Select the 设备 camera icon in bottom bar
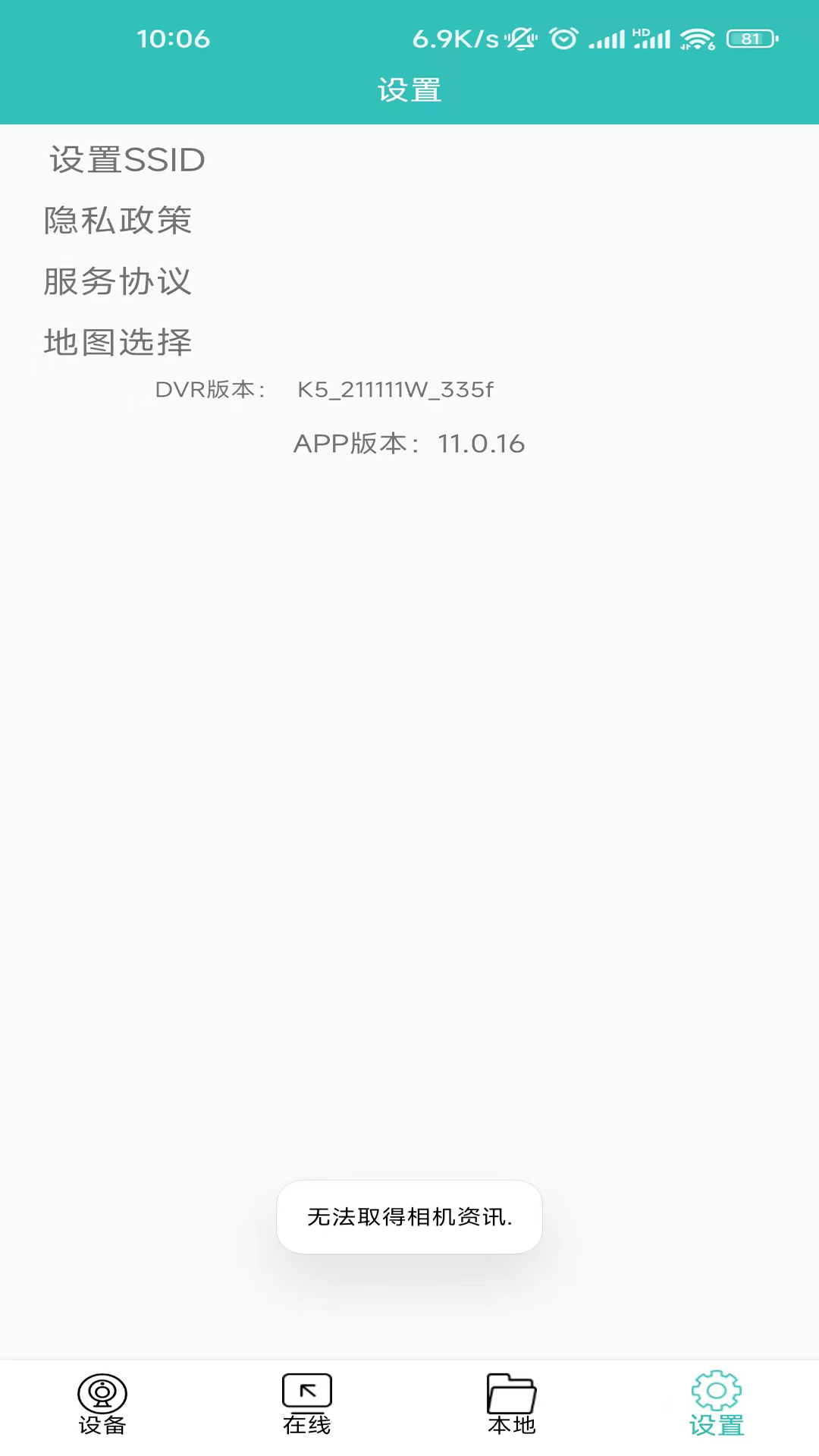Viewport: 819px width, 1456px height. click(x=102, y=1393)
